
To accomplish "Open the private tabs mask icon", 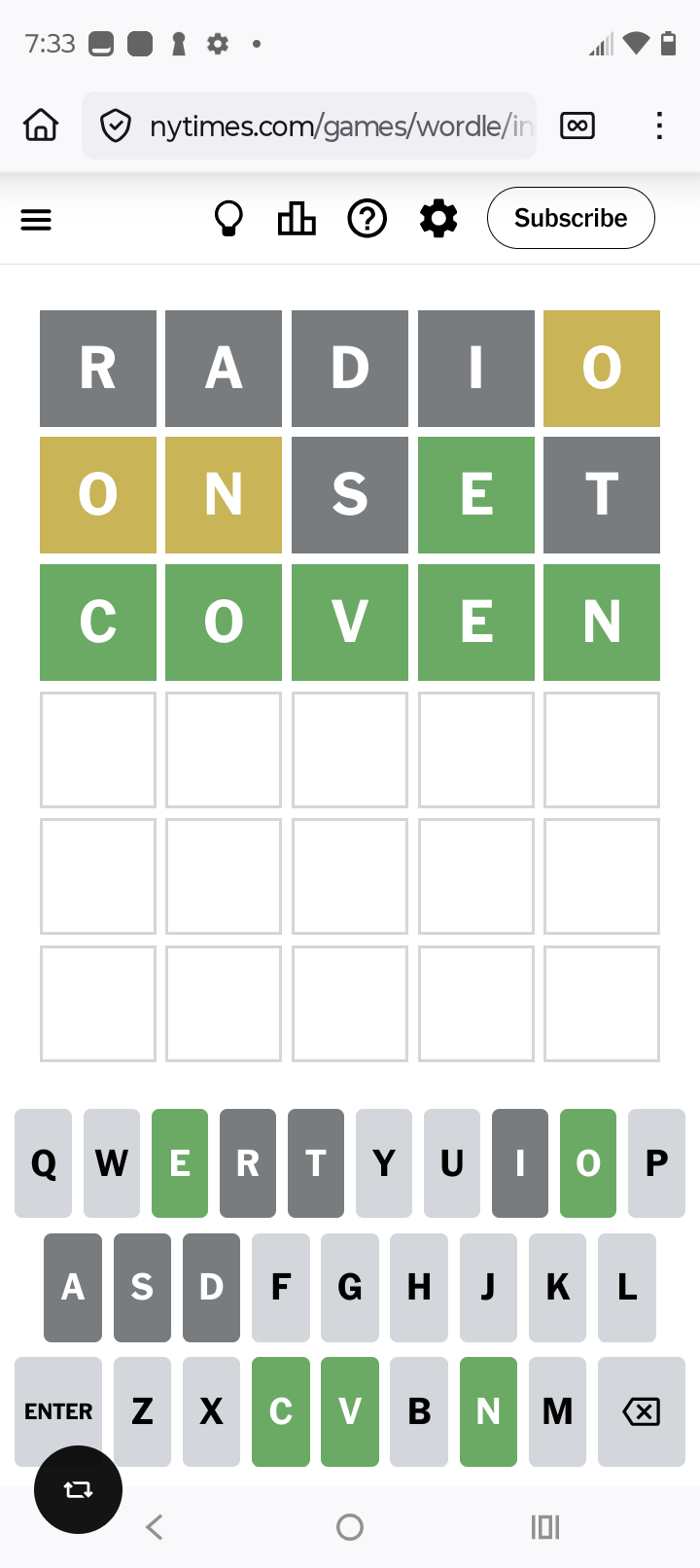I will [x=577, y=125].
